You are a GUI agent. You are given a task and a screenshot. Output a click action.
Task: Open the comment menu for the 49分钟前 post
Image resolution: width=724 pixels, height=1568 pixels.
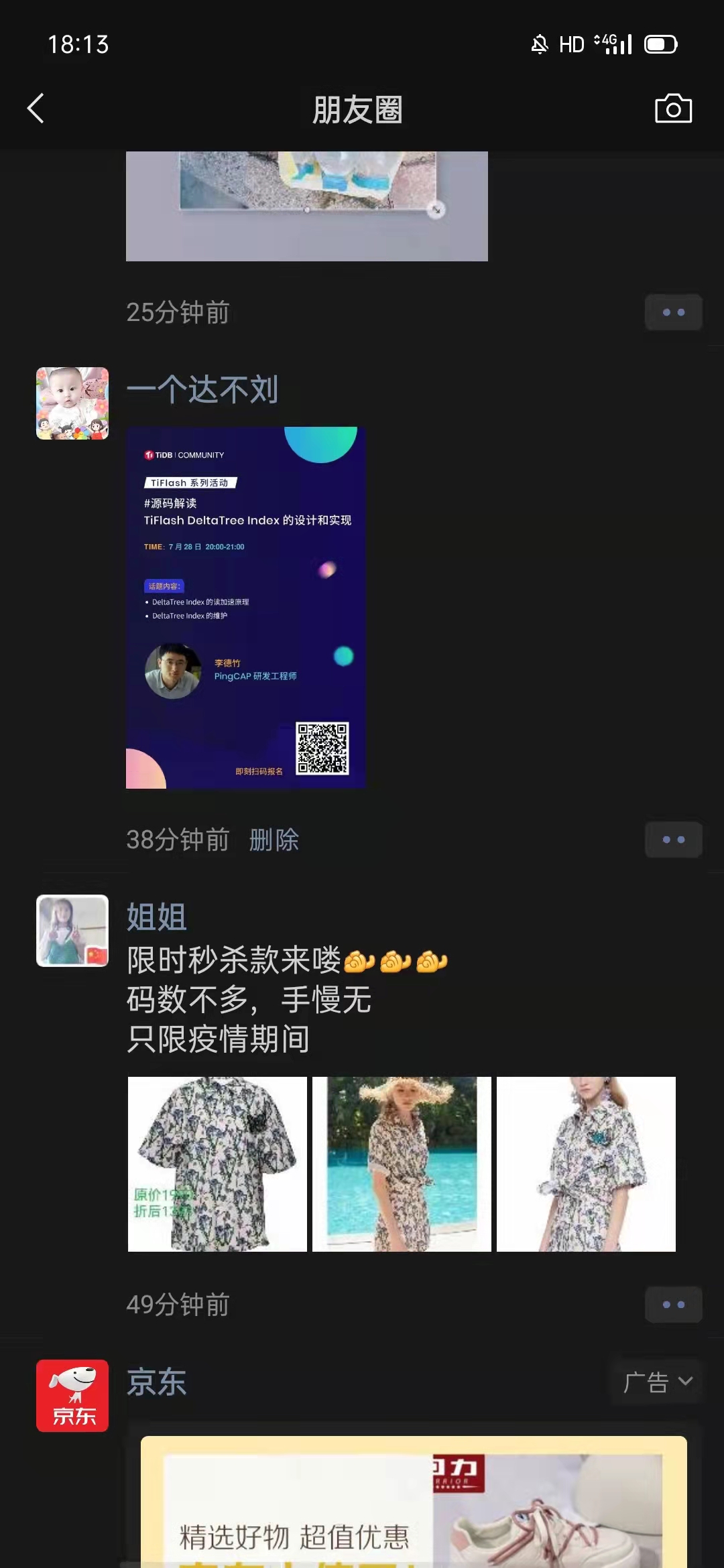coord(673,1305)
